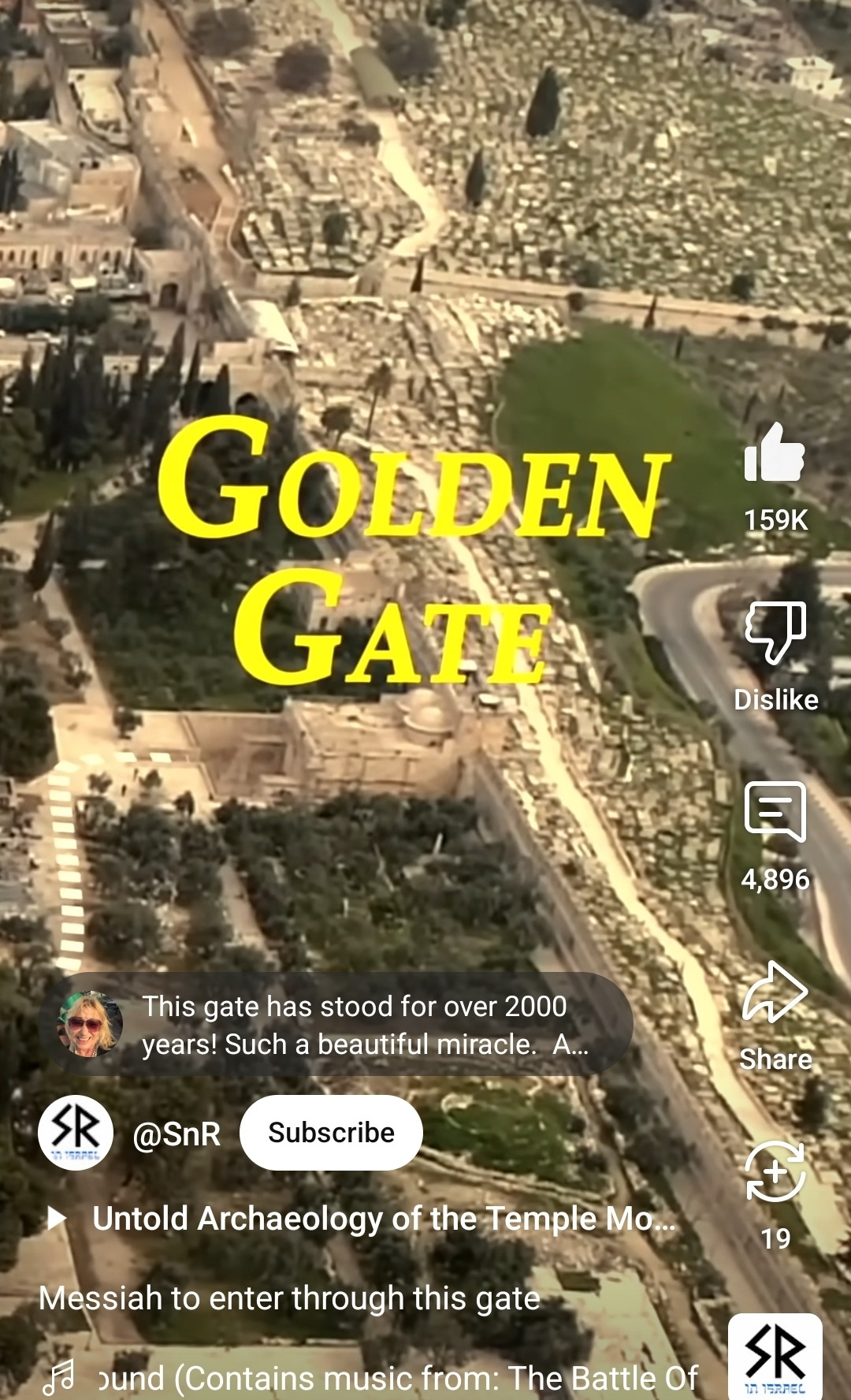Subscribe to the @SnR channel
Viewport: 851px width, 1400px height.
(x=331, y=1133)
